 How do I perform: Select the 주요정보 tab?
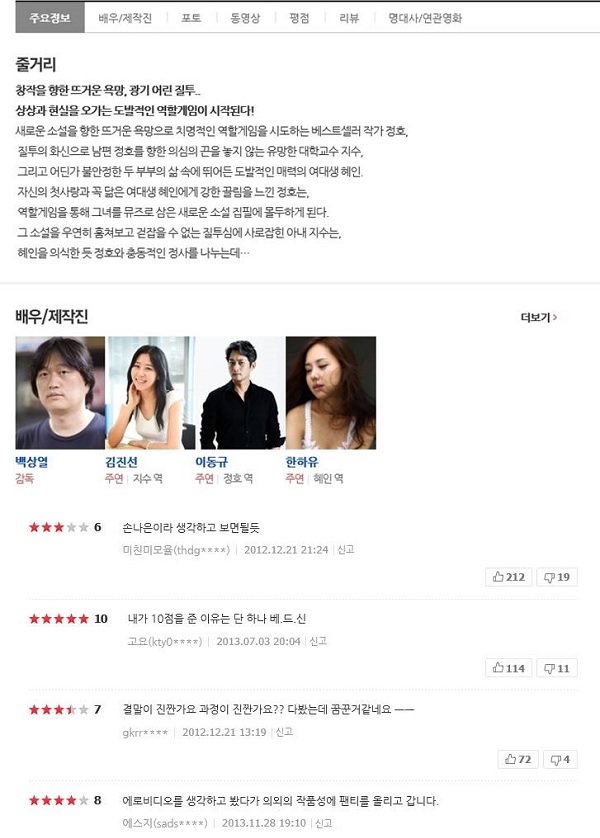click(49, 18)
